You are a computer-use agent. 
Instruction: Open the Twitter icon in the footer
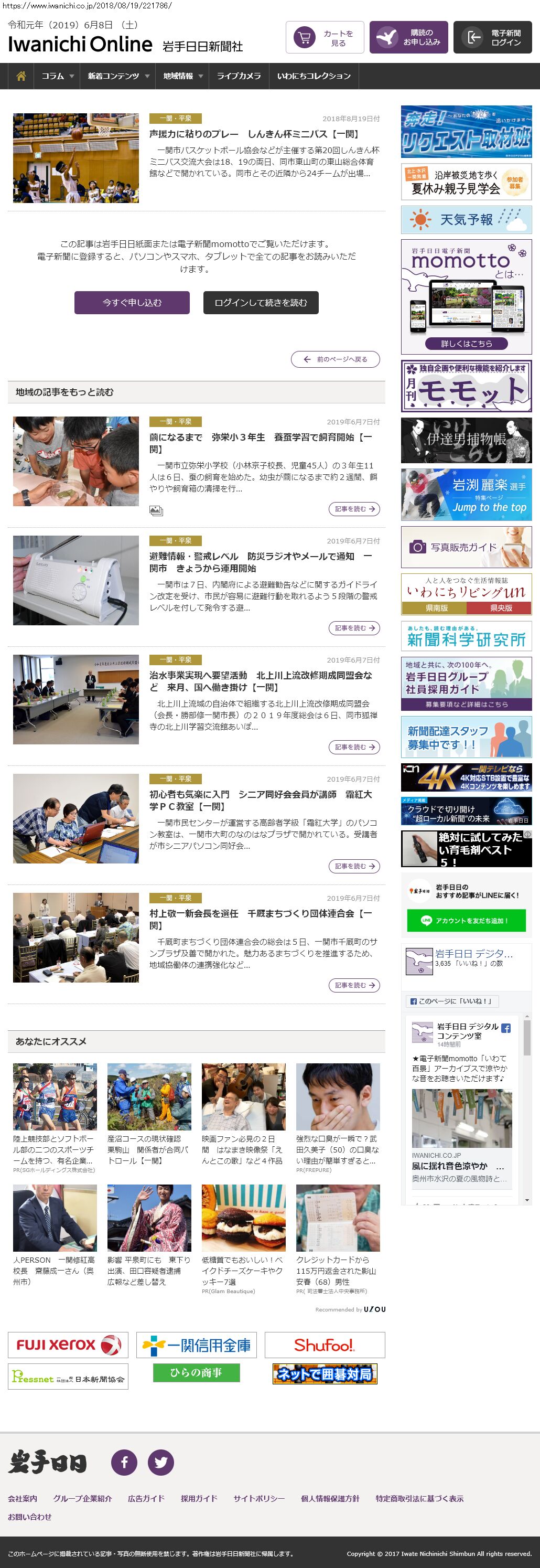tap(160, 1463)
